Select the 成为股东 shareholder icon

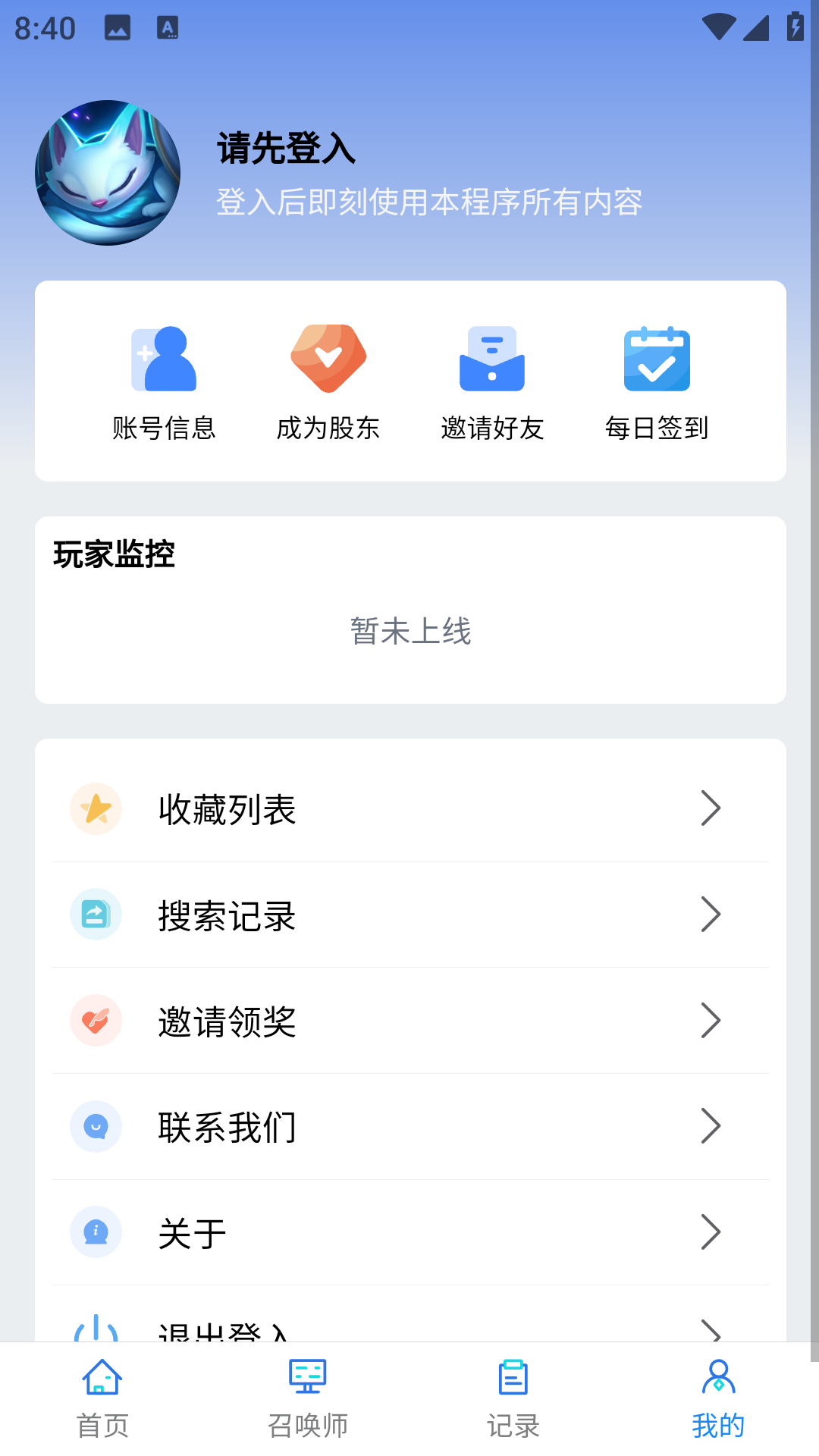coord(328,358)
